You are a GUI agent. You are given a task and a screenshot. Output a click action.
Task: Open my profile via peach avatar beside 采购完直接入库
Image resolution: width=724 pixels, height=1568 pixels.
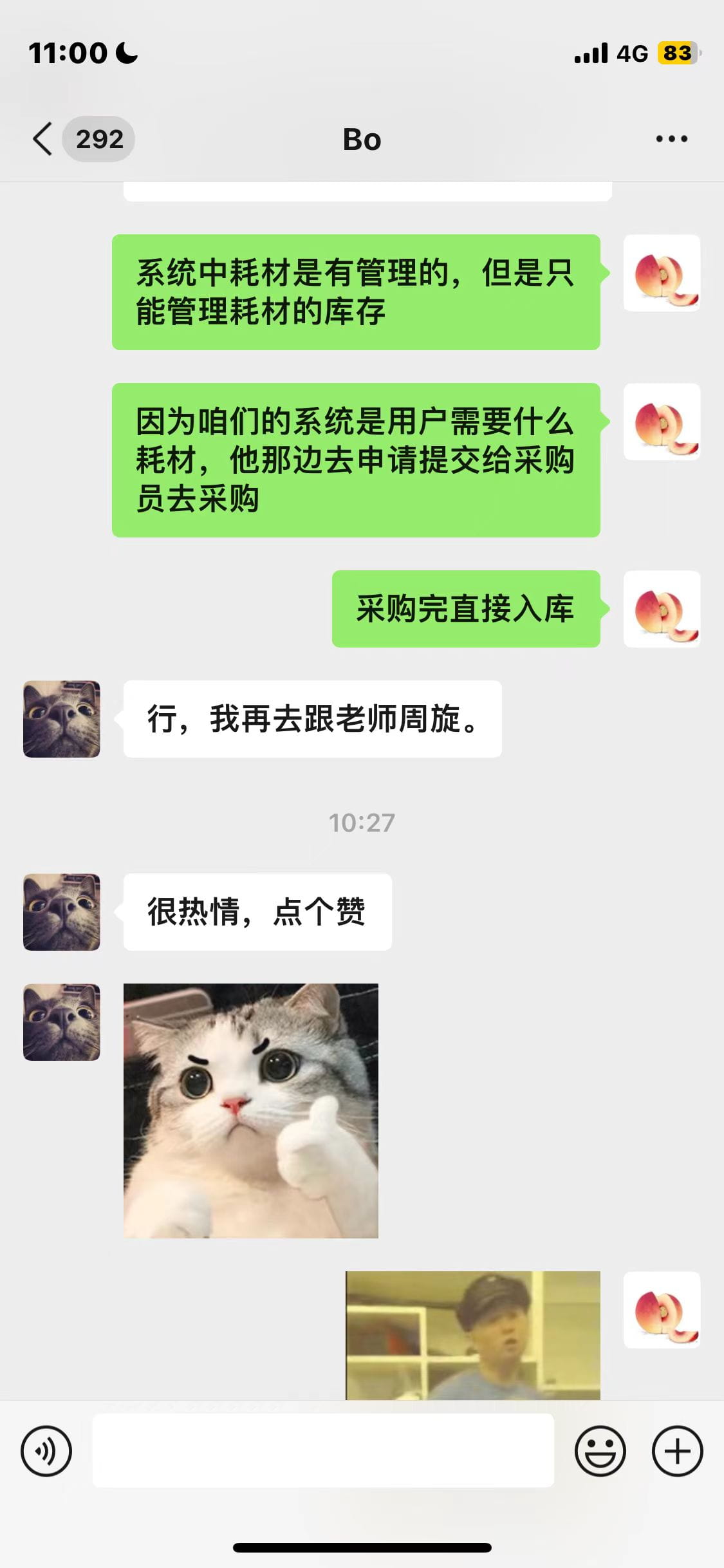click(x=662, y=609)
